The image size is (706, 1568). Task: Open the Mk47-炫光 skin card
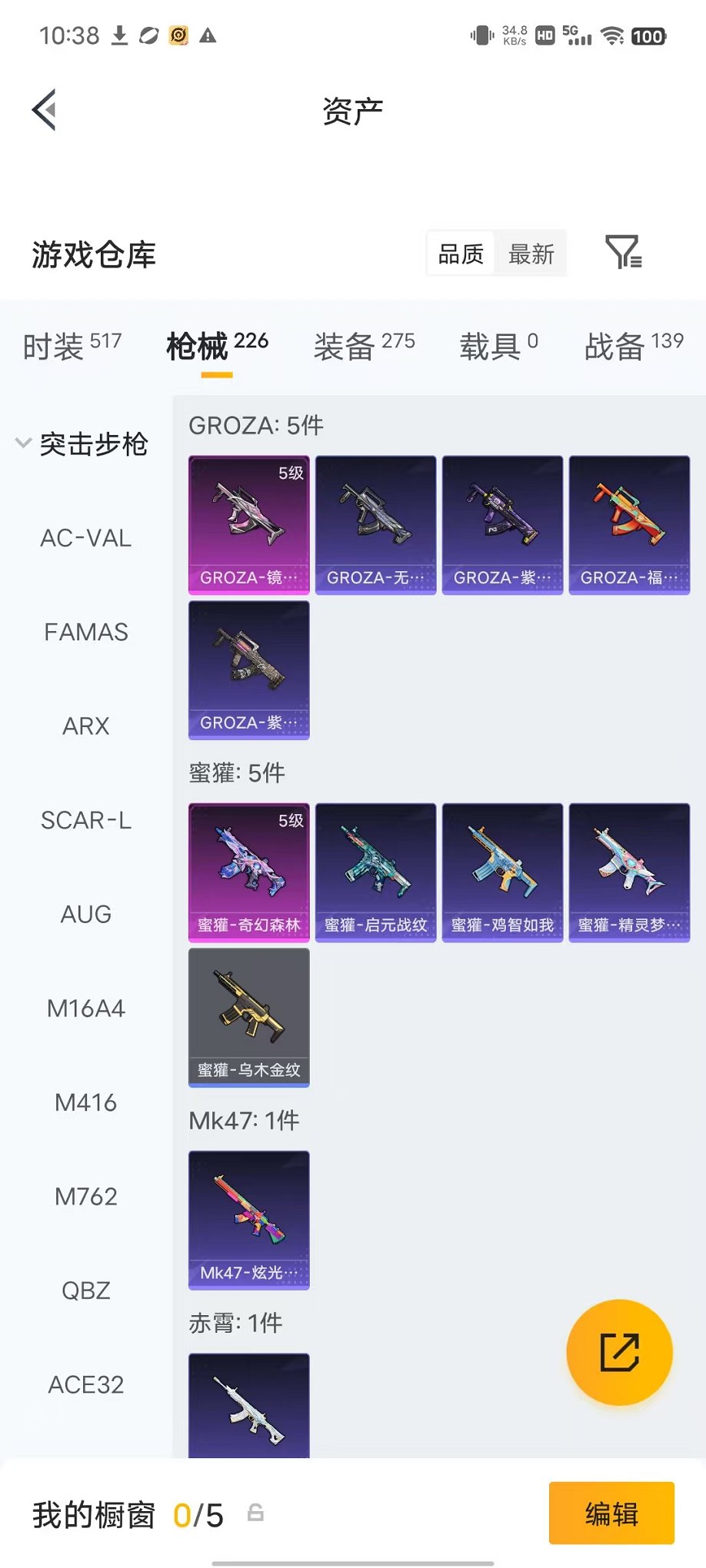click(249, 1220)
